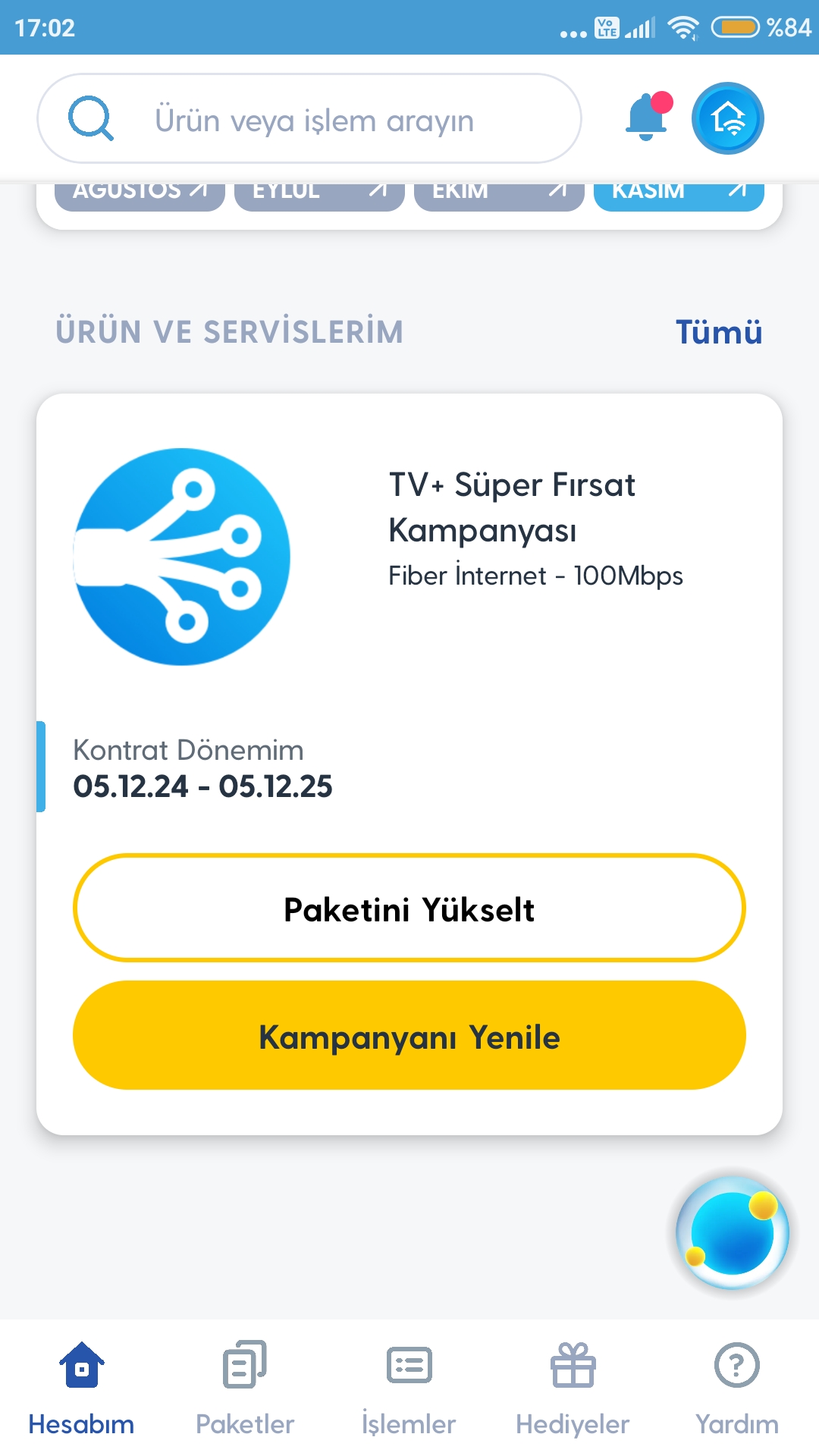Select the EKİM month chip
The width and height of the screenshot is (819, 1456).
point(499,196)
